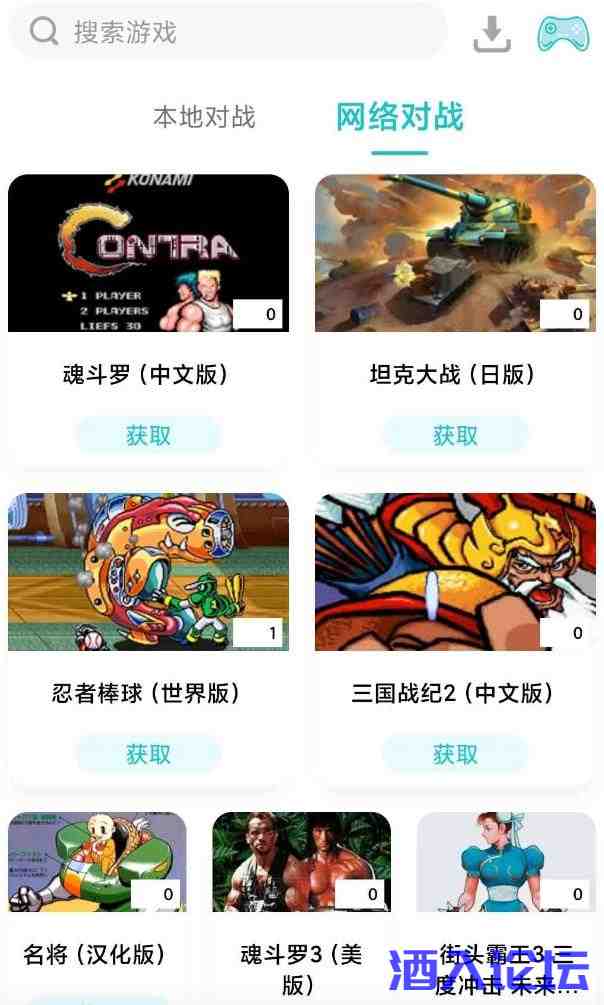Viewport: 604px width, 1005px height.
Task: Tap 获取 under 坦克大战 (日版)
Action: [x=455, y=435]
